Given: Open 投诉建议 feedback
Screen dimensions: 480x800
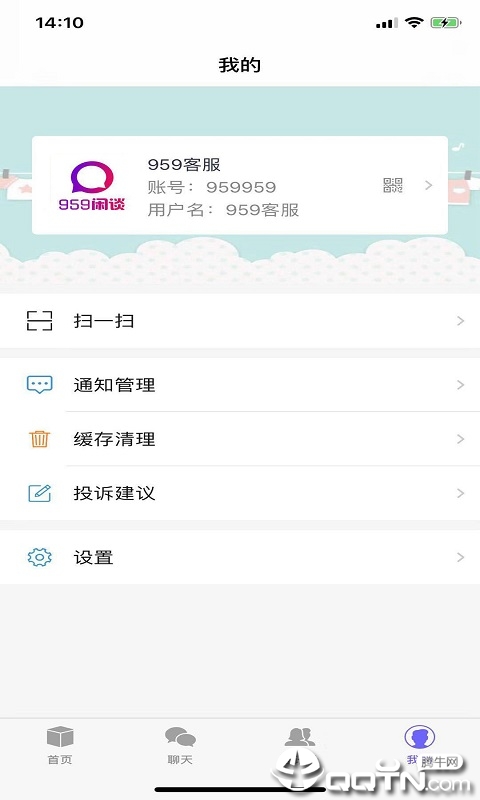Looking at the screenshot, I should click(x=240, y=493).
